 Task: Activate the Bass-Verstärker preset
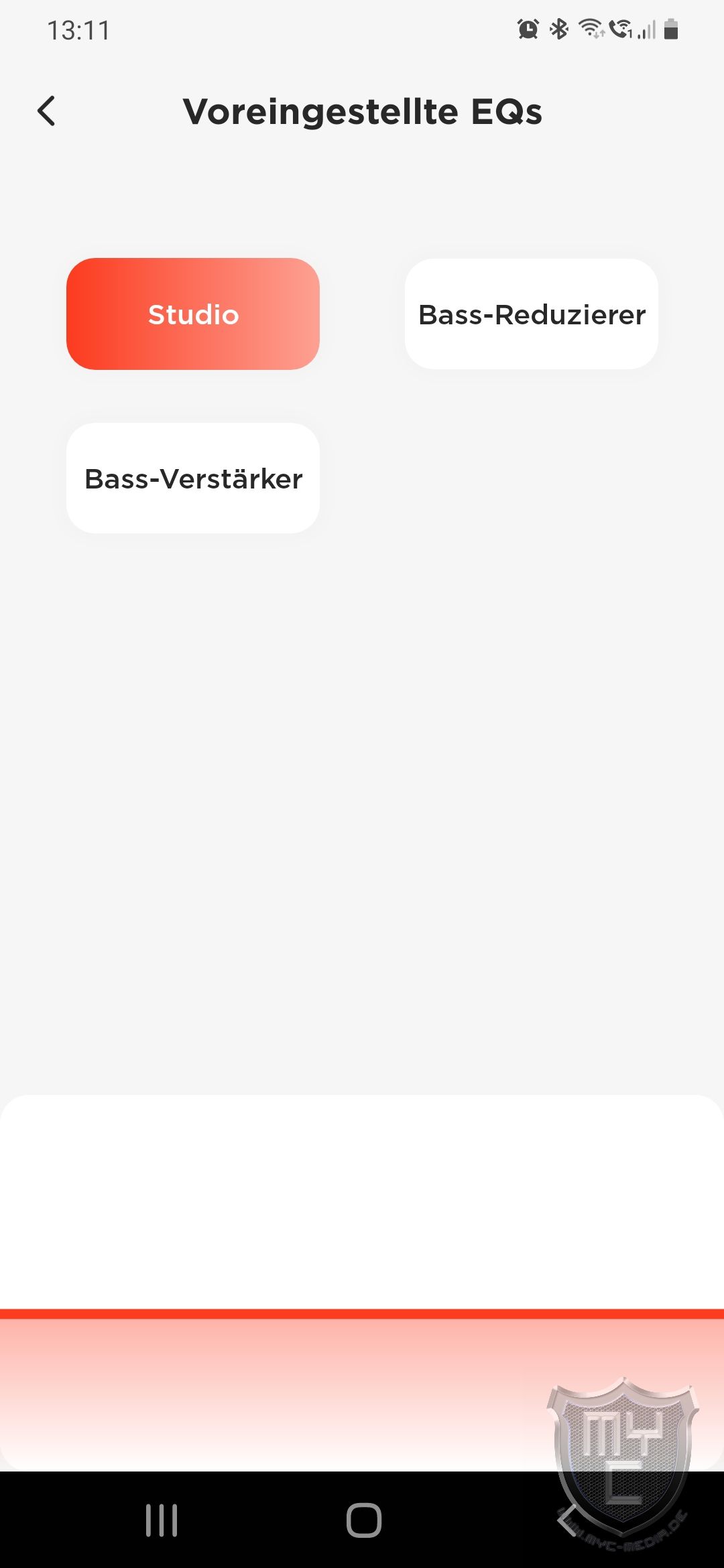(x=193, y=478)
